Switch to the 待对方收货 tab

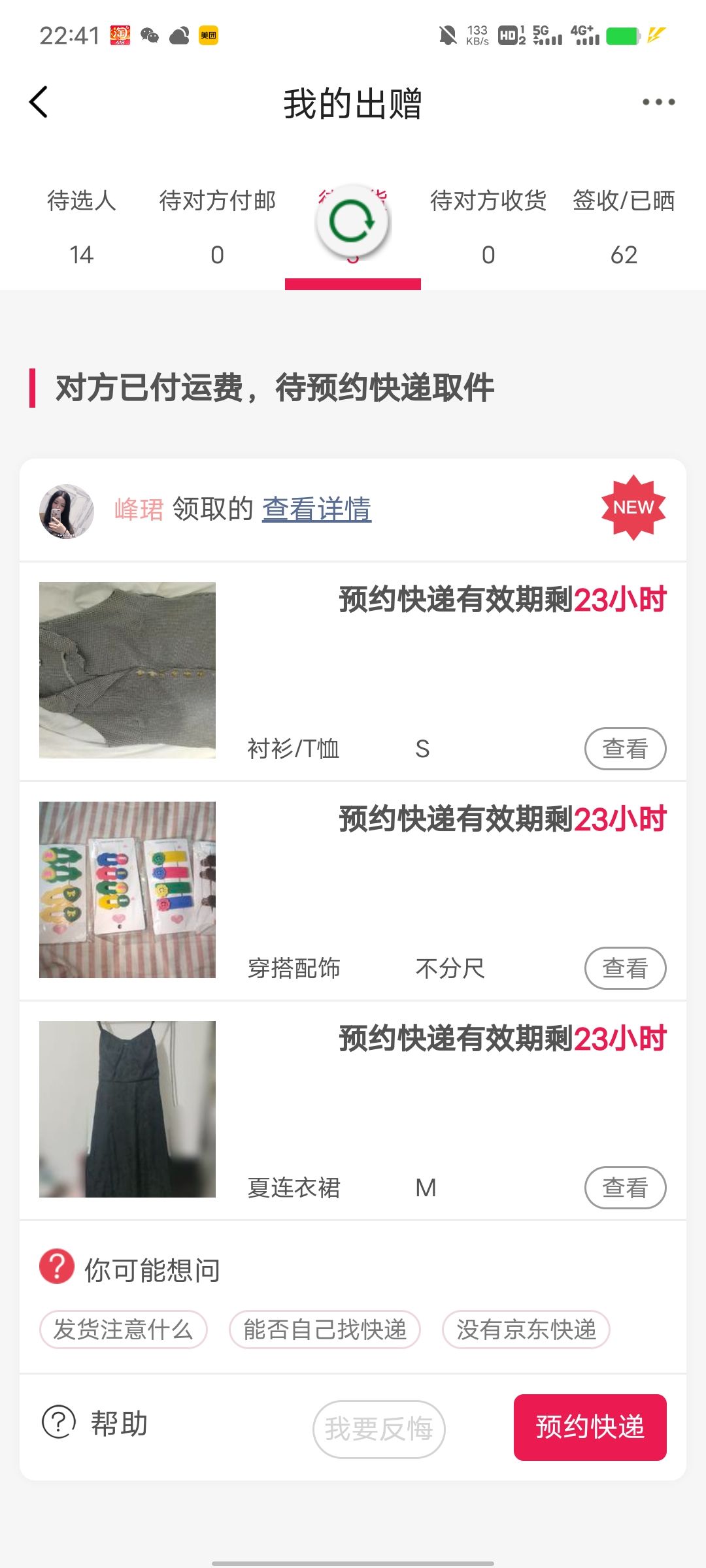[488, 225]
